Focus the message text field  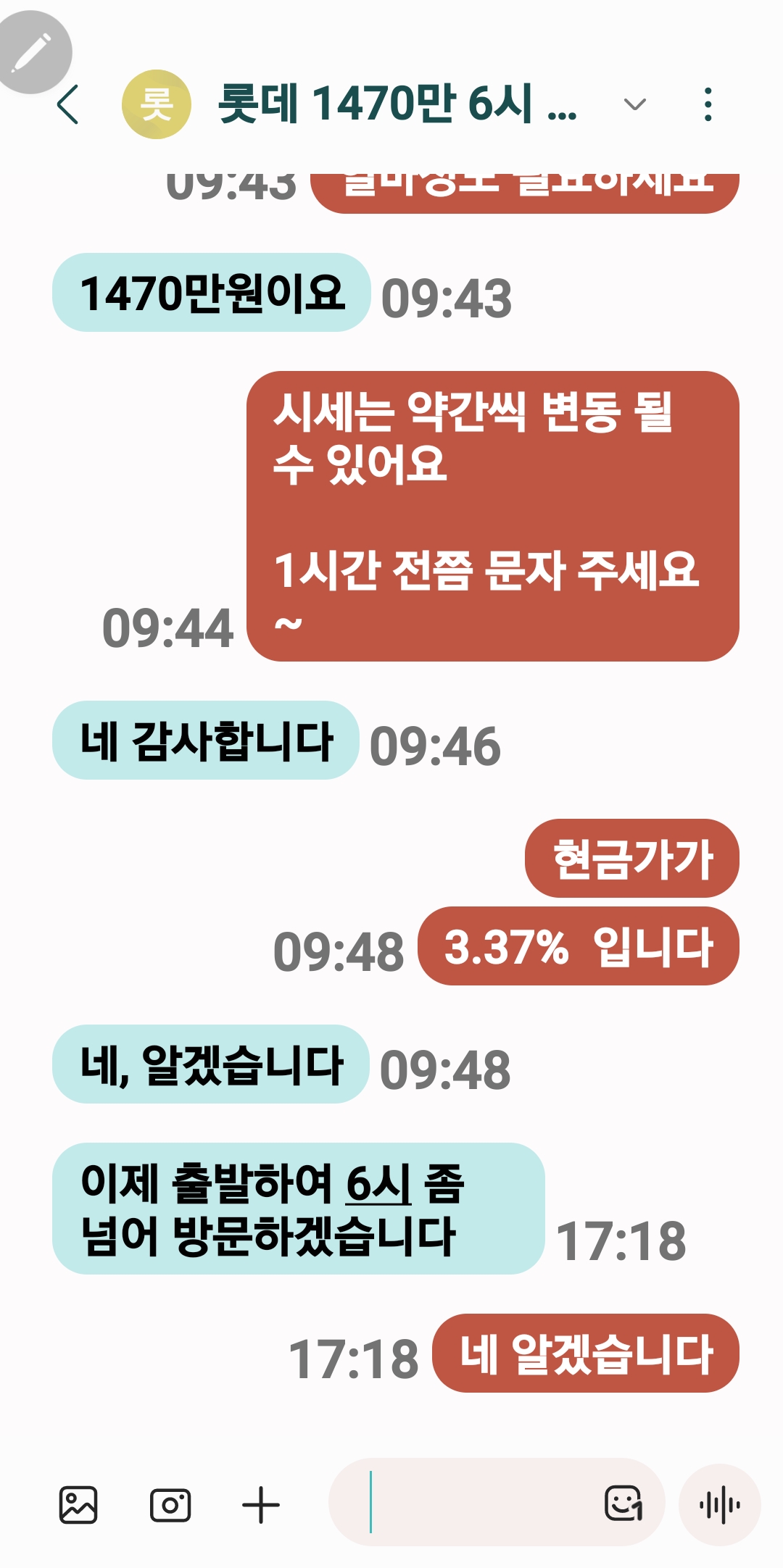pyautogui.click(x=478, y=1502)
